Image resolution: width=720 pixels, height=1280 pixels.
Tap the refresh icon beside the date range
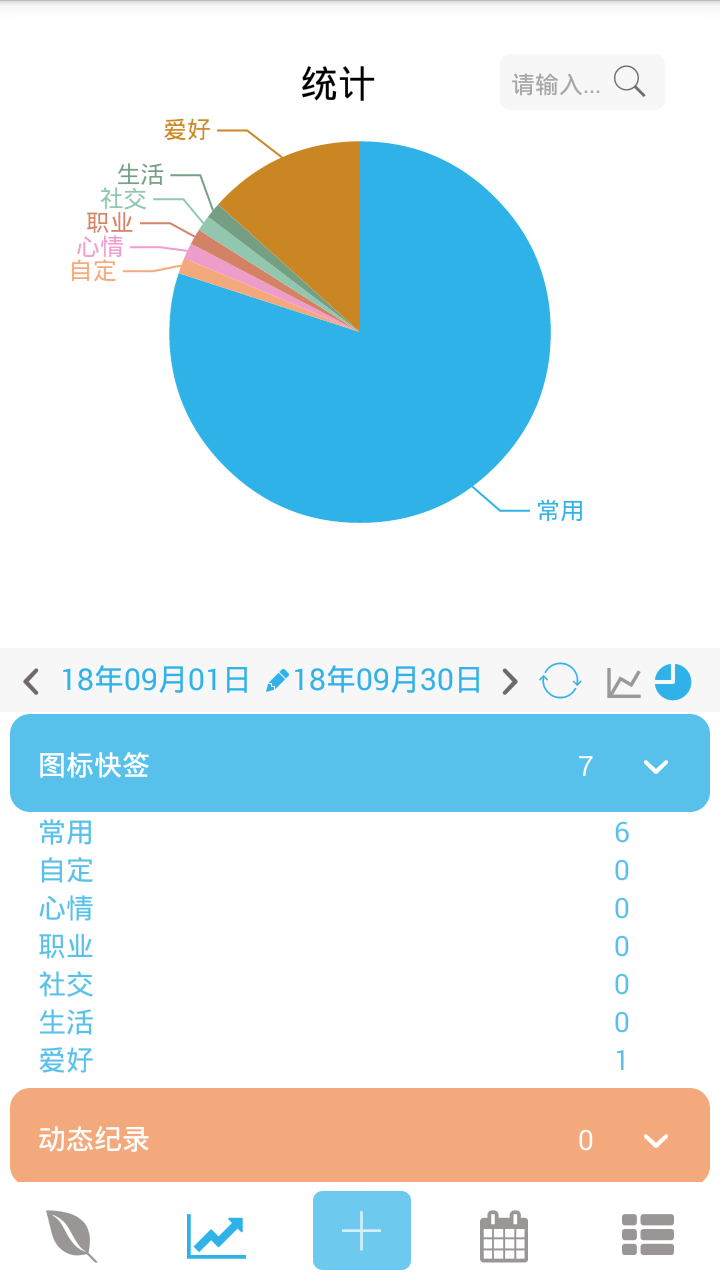pos(560,681)
